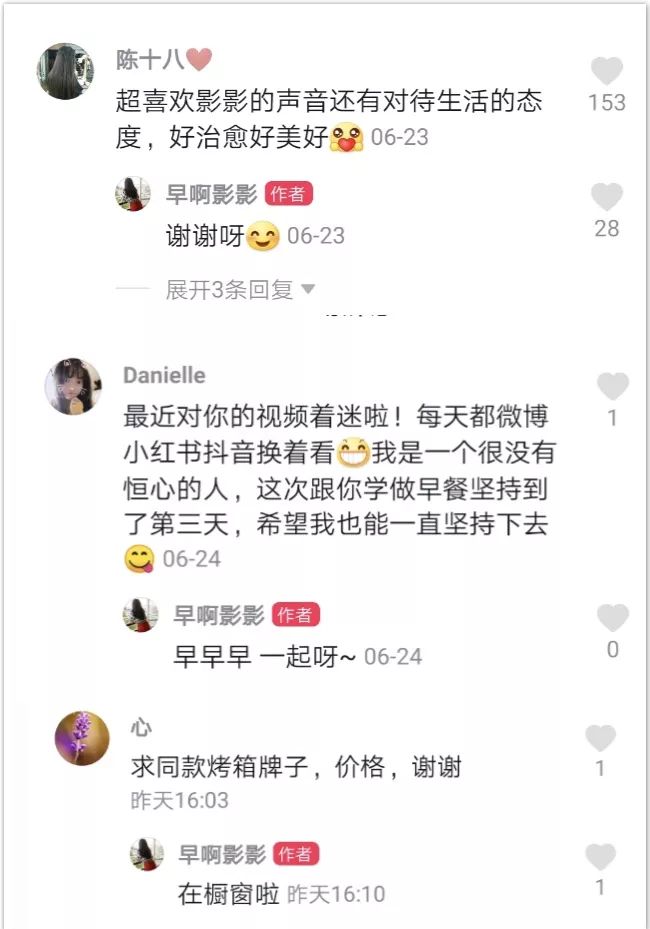Image resolution: width=650 pixels, height=929 pixels.
Task: Tap the username Danielle
Action: click(x=164, y=376)
